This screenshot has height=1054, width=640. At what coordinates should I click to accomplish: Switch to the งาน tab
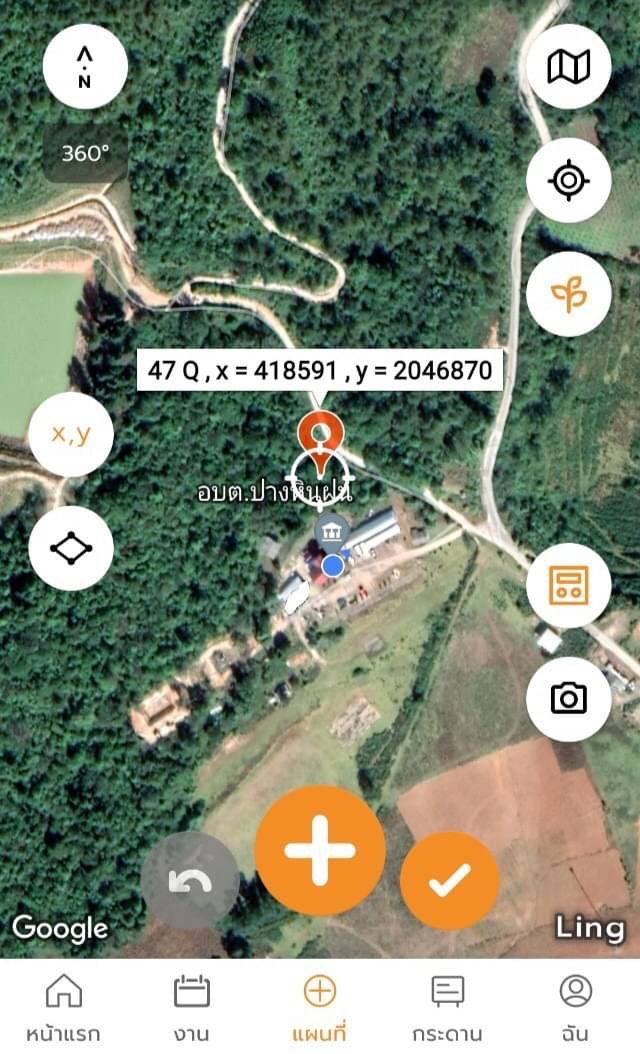click(192, 1007)
